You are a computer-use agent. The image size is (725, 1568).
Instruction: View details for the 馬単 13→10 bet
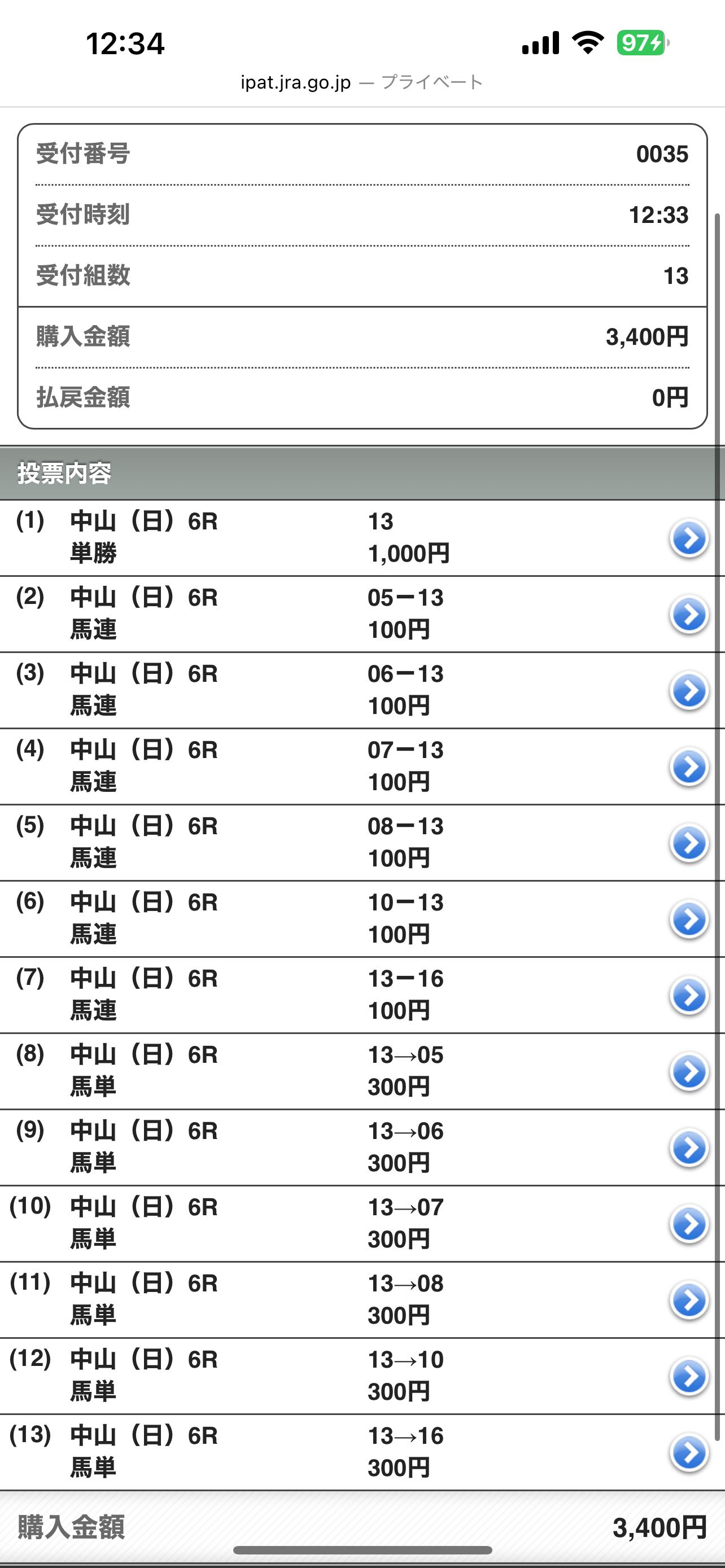tap(688, 1376)
